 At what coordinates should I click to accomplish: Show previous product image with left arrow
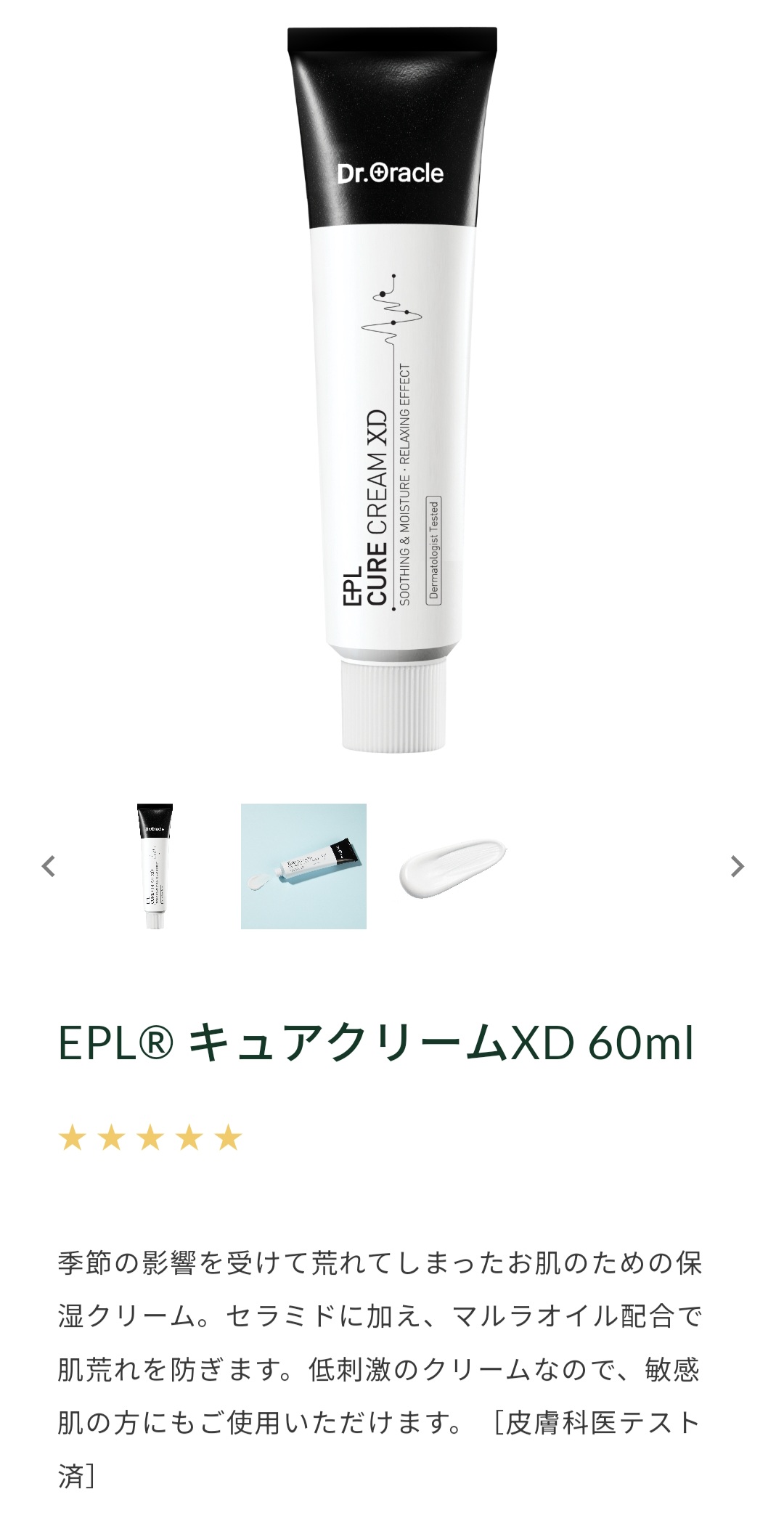coord(49,866)
